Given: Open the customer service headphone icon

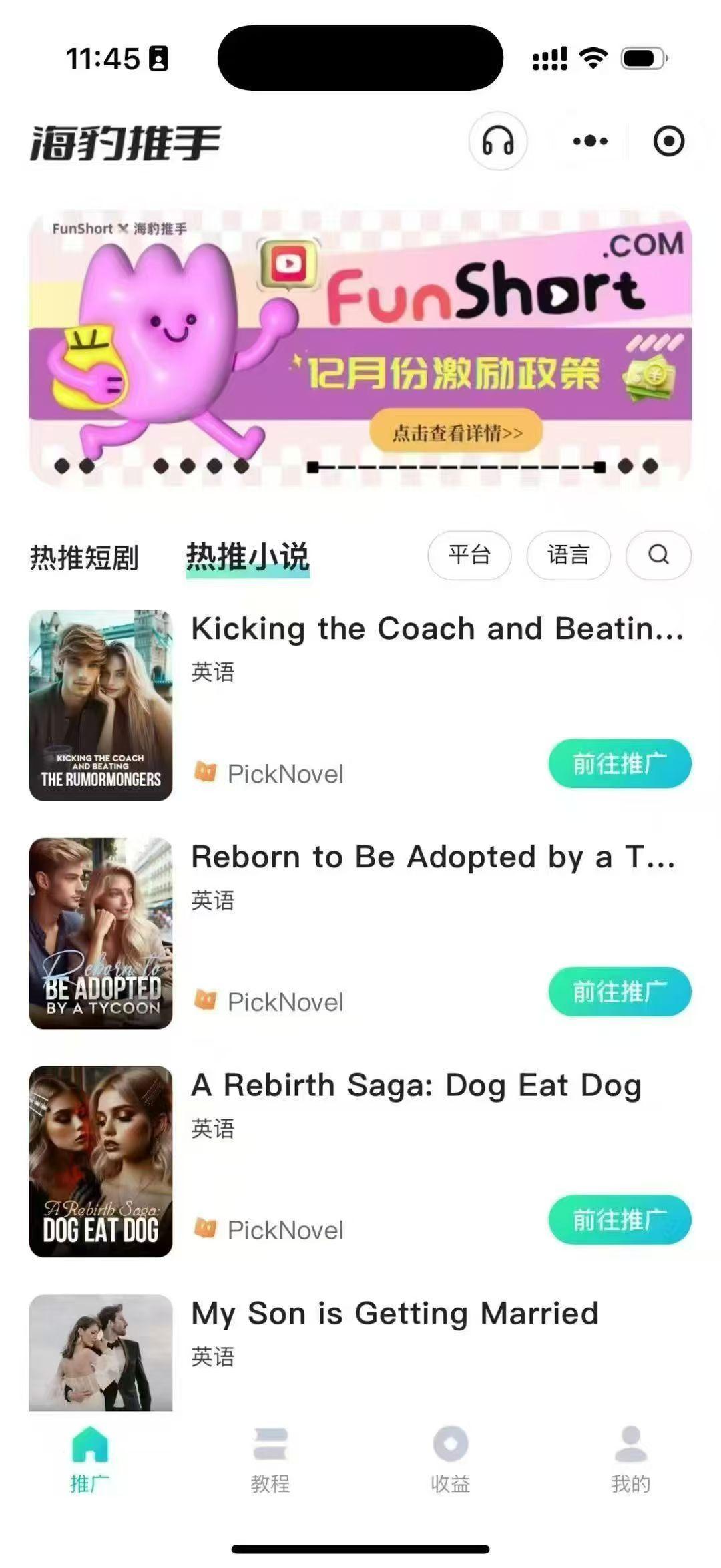Looking at the screenshot, I should (x=498, y=141).
